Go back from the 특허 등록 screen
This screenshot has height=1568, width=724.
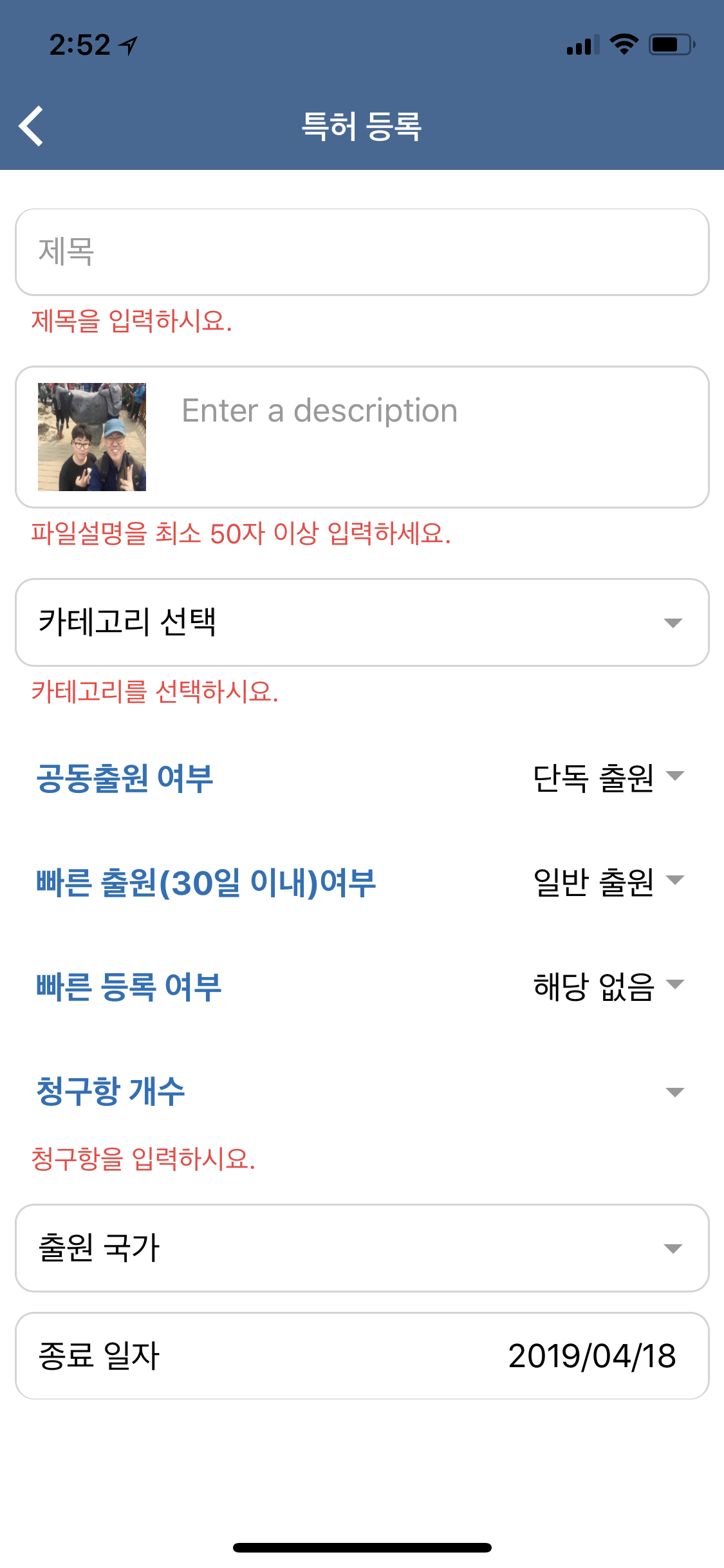32,126
